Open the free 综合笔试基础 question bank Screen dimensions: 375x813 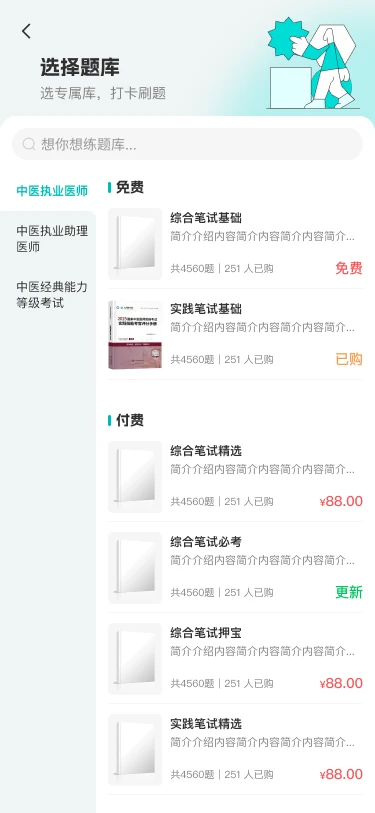click(235, 244)
